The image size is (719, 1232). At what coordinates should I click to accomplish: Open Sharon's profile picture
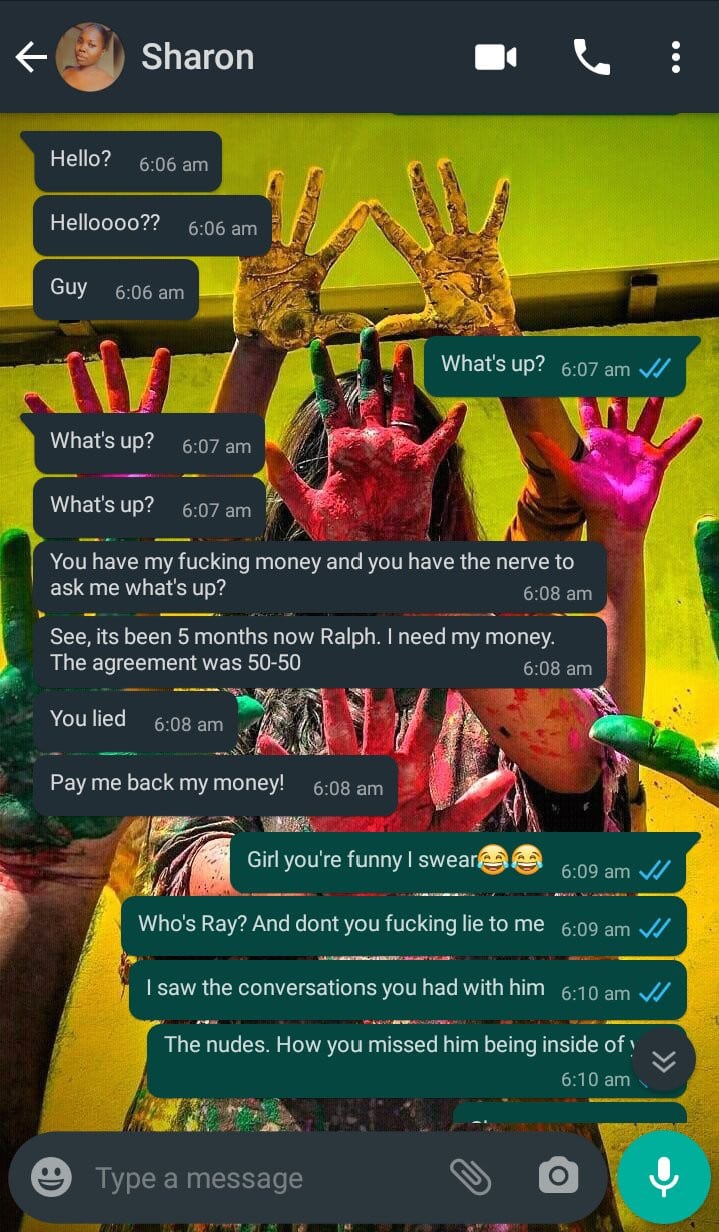tap(90, 58)
